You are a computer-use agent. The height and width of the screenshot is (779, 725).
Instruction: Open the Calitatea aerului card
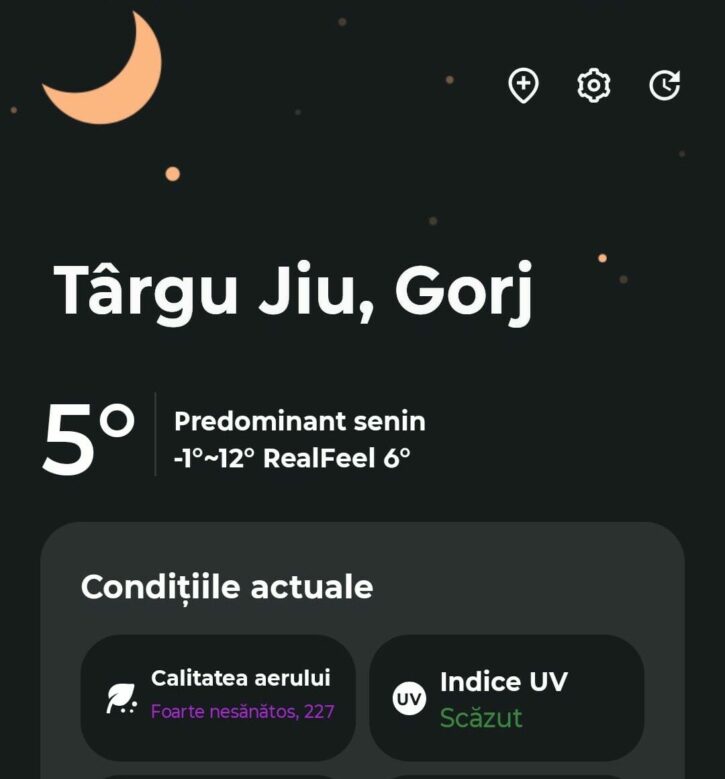click(x=221, y=696)
